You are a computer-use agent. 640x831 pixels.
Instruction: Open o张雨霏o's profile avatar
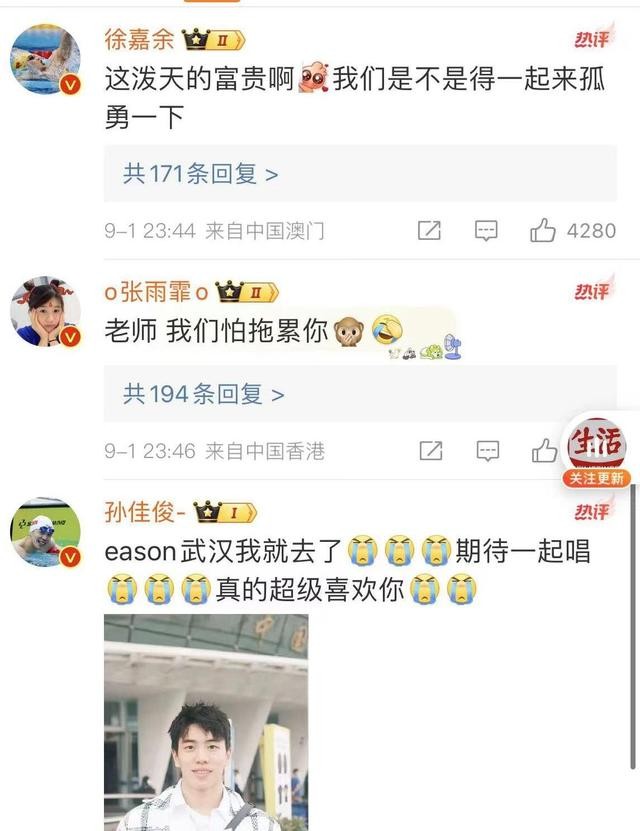tap(45, 312)
